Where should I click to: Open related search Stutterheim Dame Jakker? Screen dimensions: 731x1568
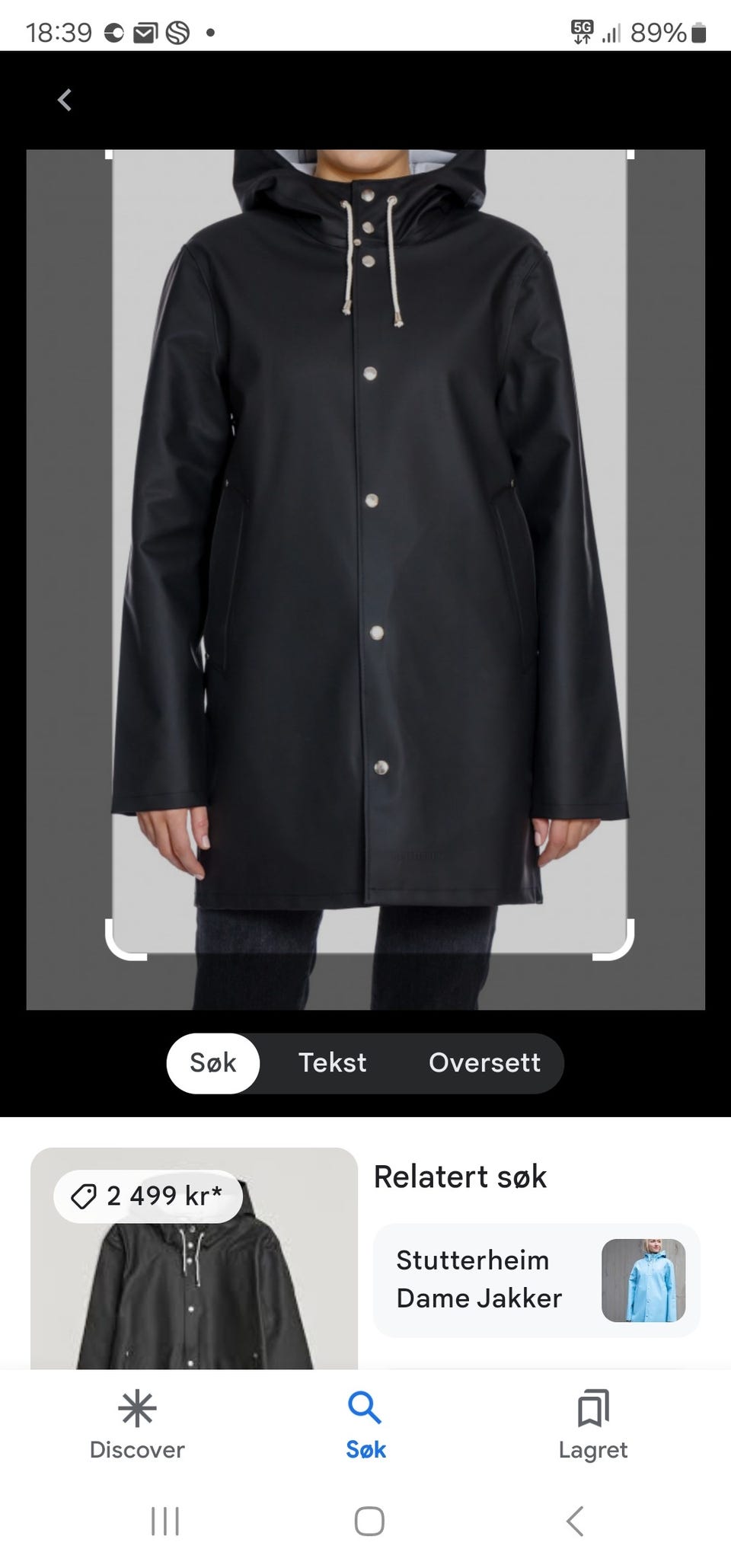pos(536,1279)
